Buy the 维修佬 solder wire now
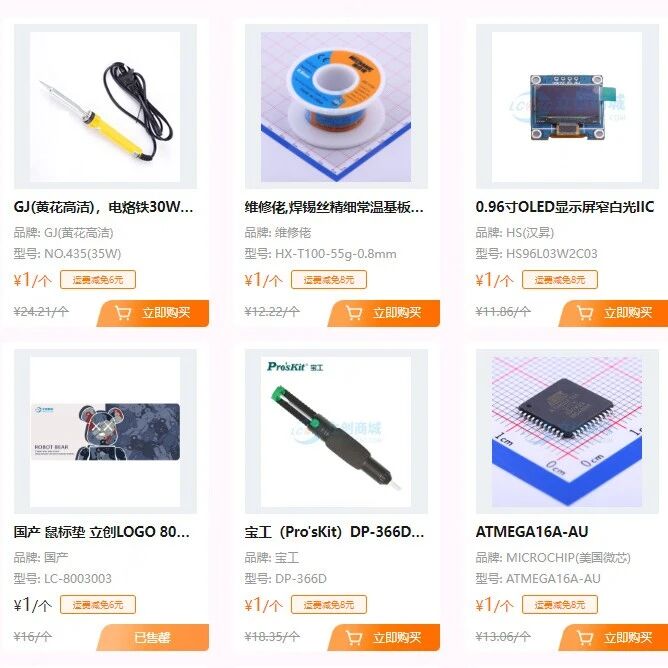The image size is (668, 668). (384, 313)
